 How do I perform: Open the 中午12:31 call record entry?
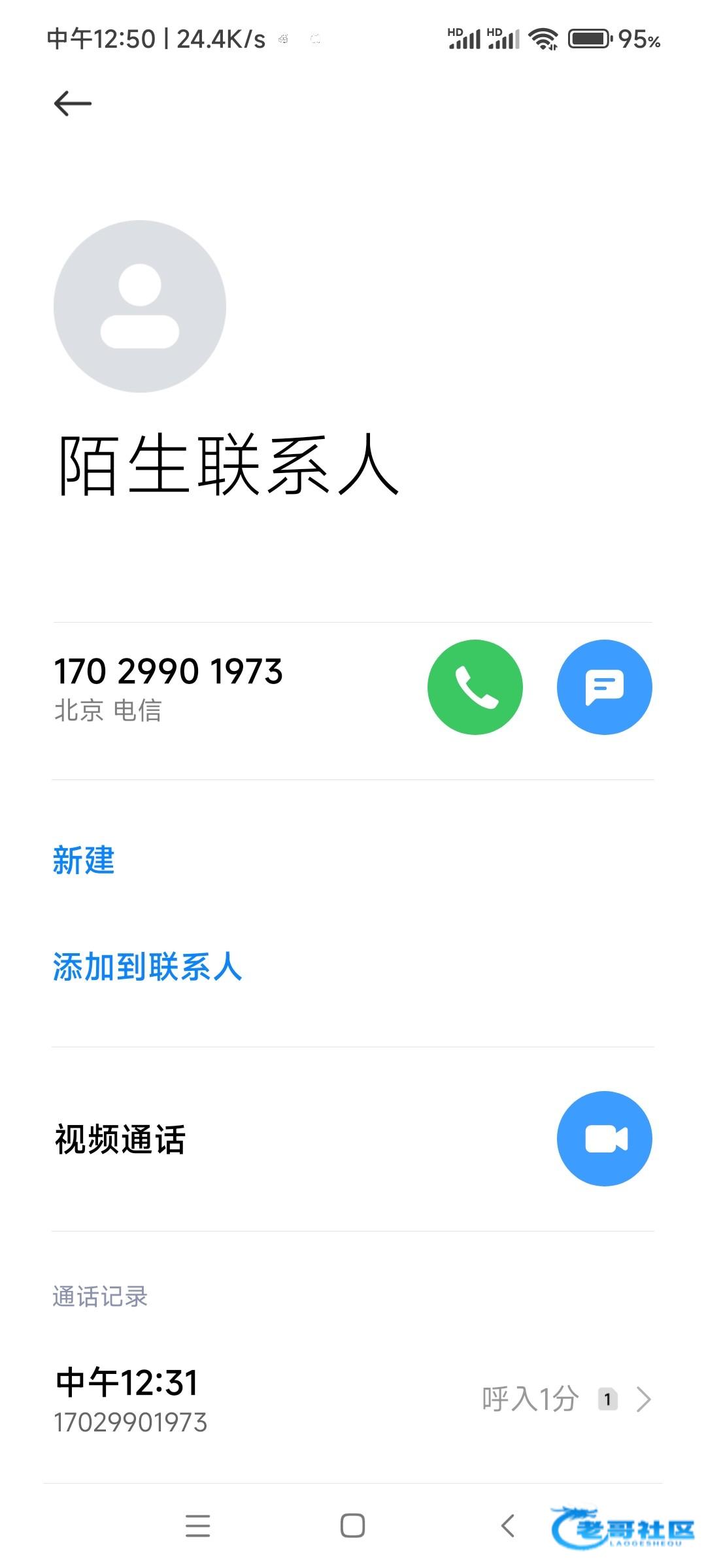(x=353, y=1399)
